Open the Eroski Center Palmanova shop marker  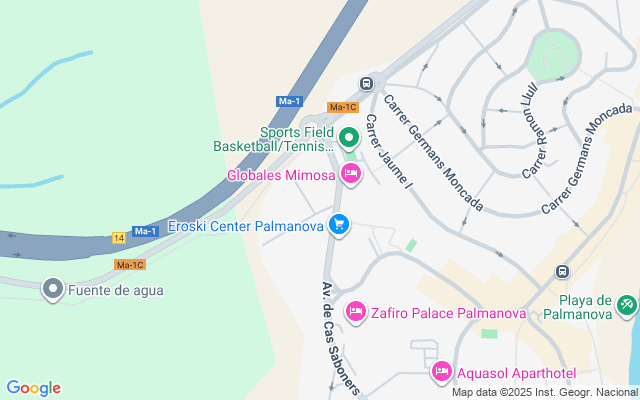tap(340, 225)
